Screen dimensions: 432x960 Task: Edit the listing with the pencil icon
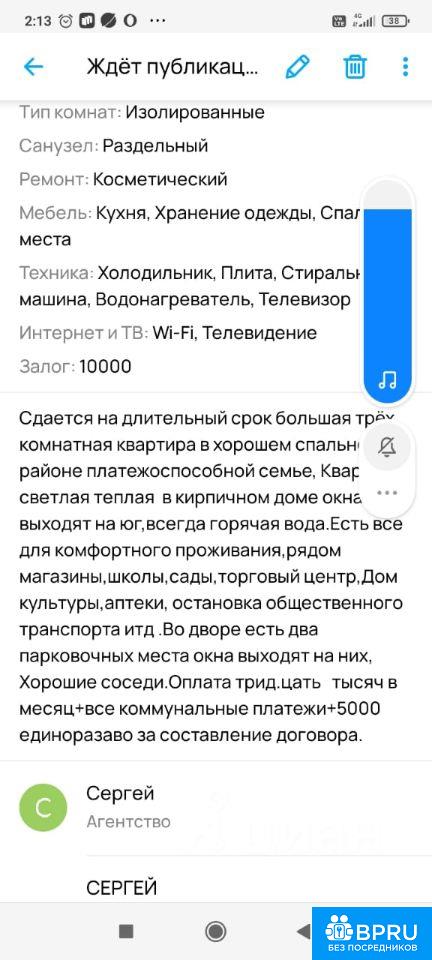[x=298, y=66]
